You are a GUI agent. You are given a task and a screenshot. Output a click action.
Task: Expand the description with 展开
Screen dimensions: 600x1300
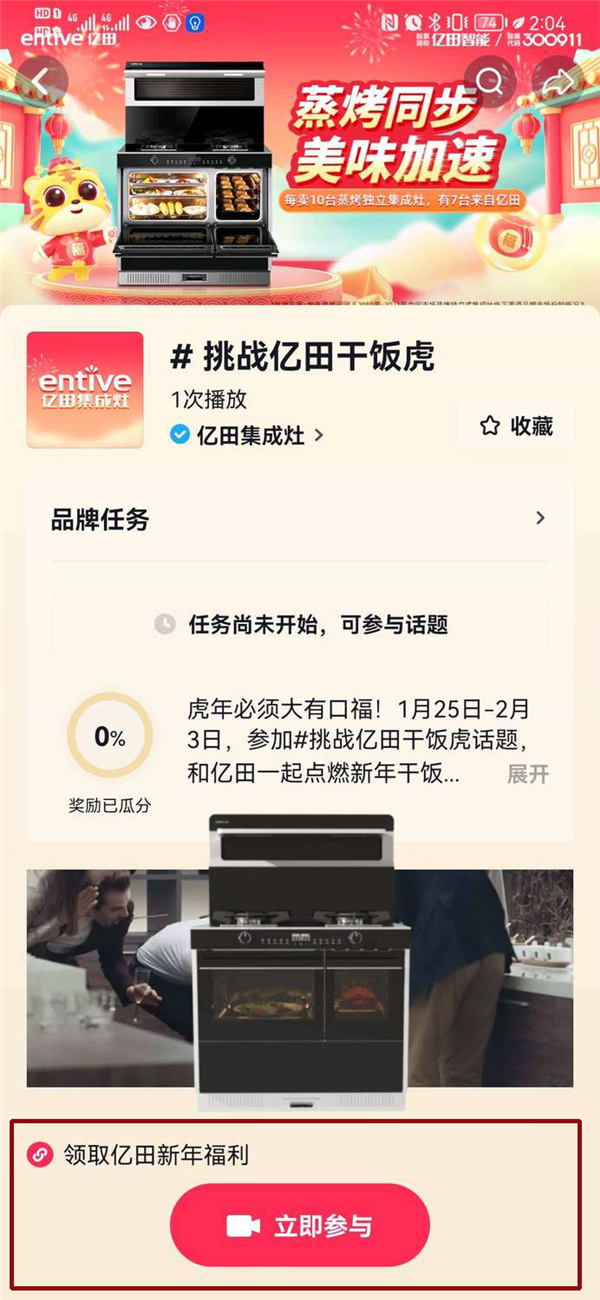pos(528,774)
